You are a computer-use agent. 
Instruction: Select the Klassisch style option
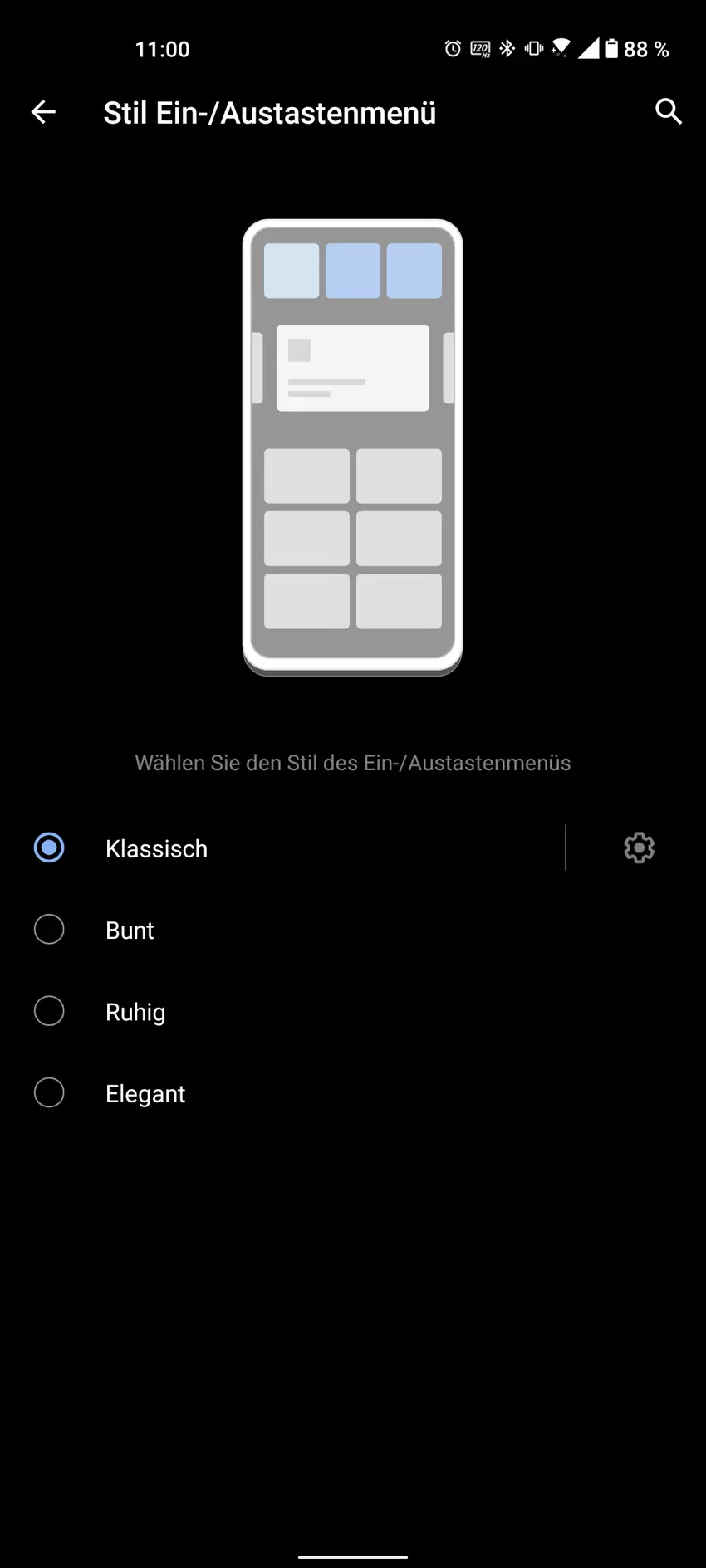coord(156,848)
